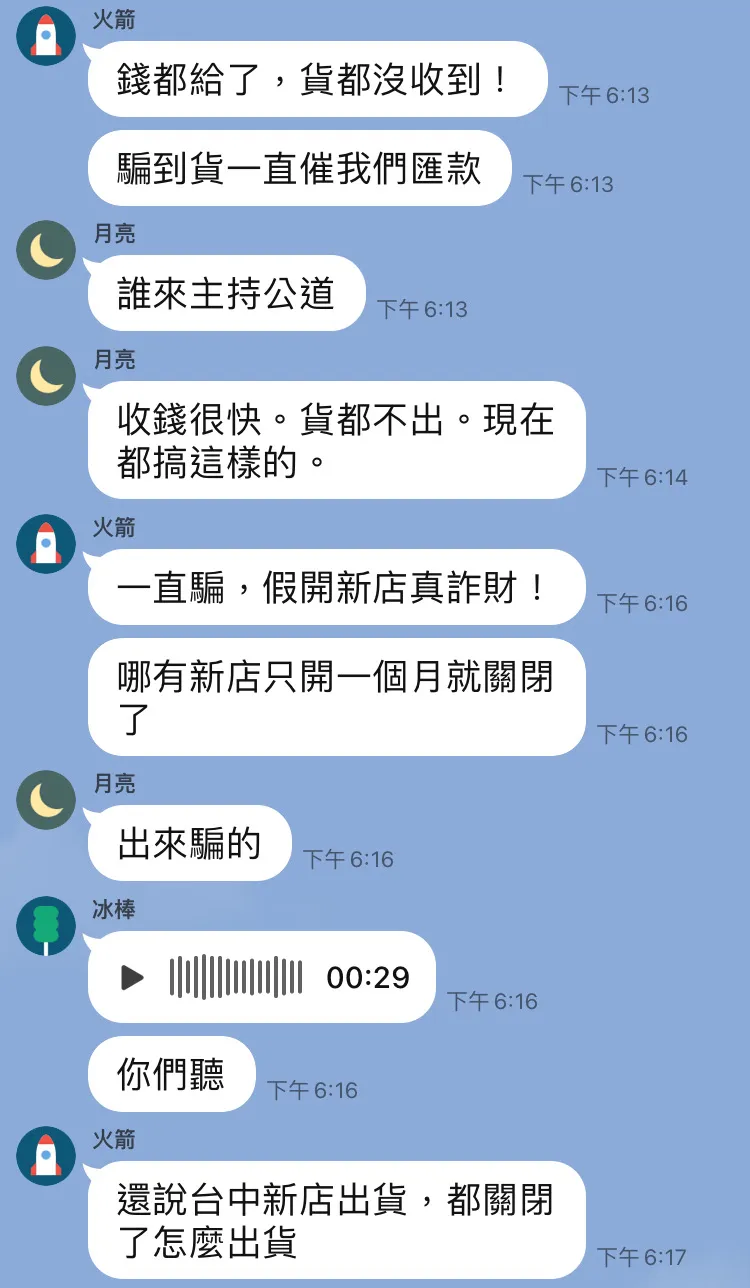Open the moon avatar beside 出來騙的 message
The image size is (750, 1288).
click(44, 800)
